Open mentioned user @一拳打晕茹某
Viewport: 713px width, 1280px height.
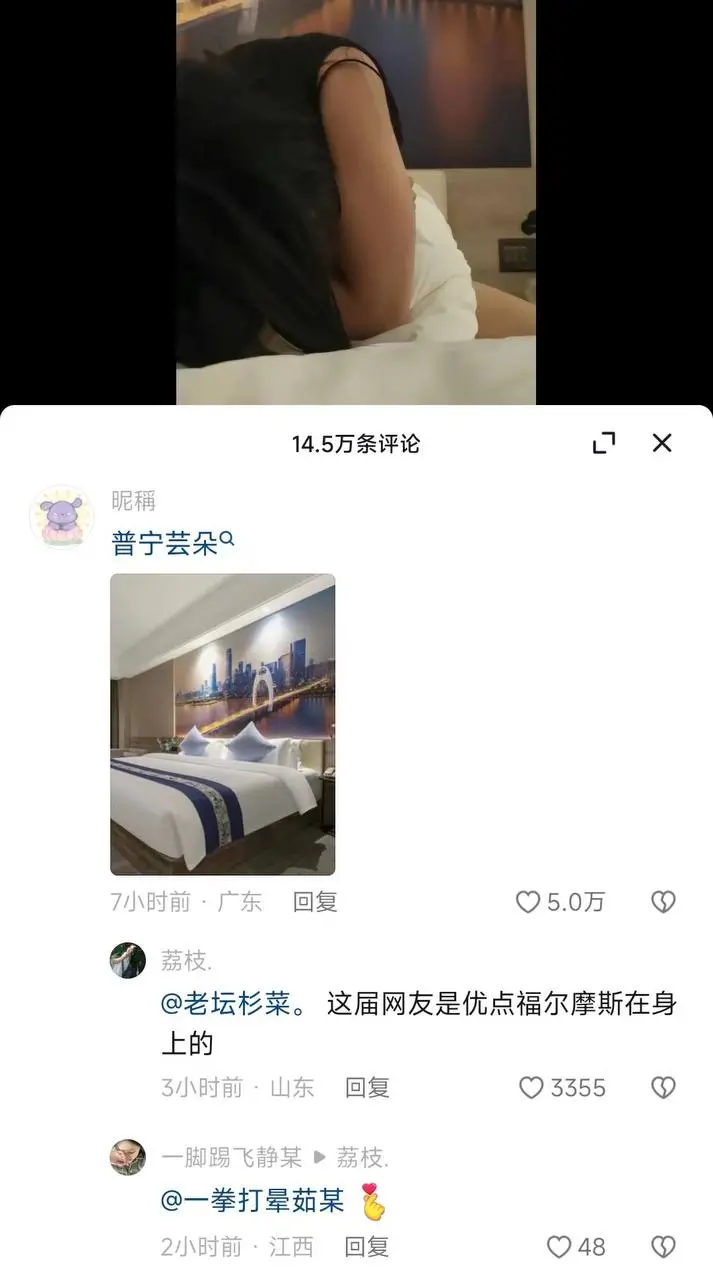(x=252, y=1201)
